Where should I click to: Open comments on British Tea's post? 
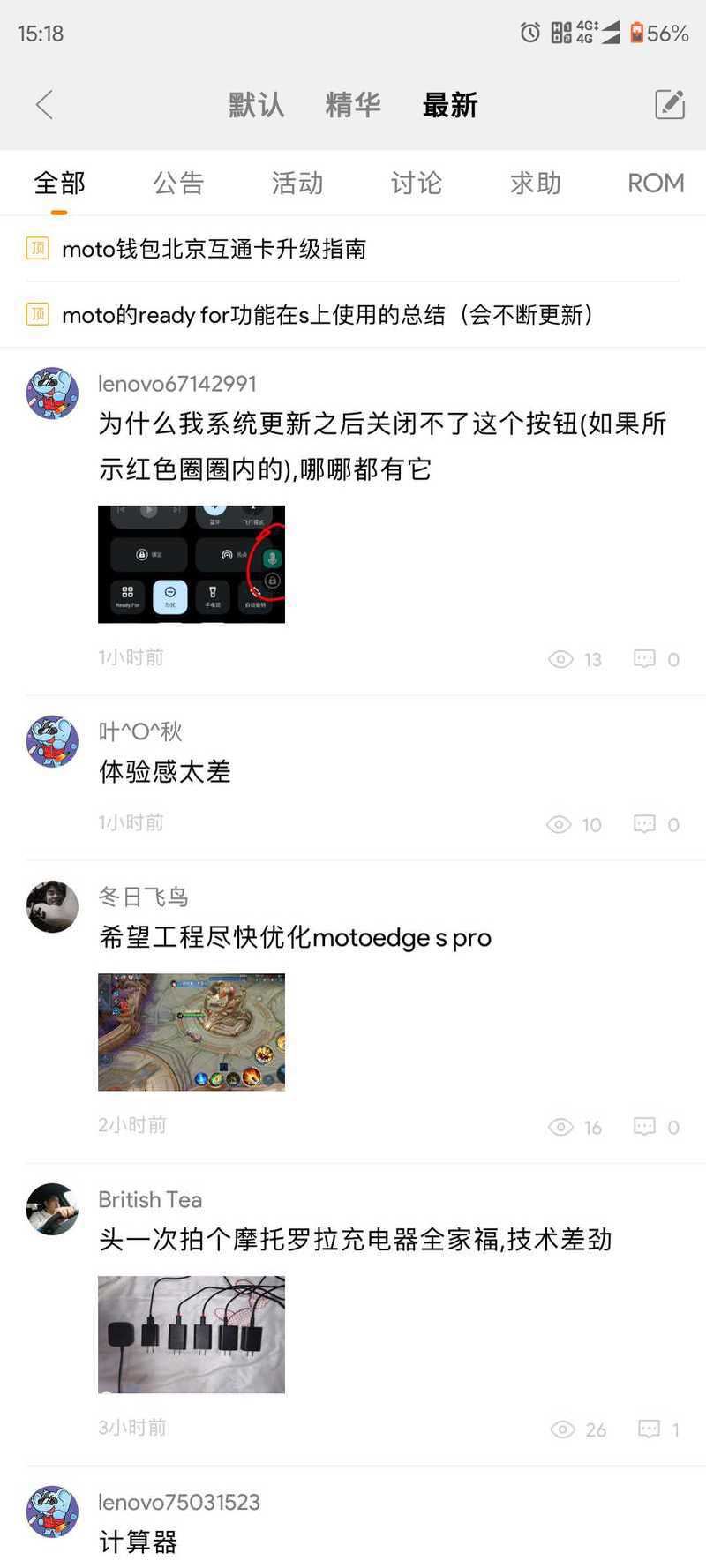point(658,1429)
